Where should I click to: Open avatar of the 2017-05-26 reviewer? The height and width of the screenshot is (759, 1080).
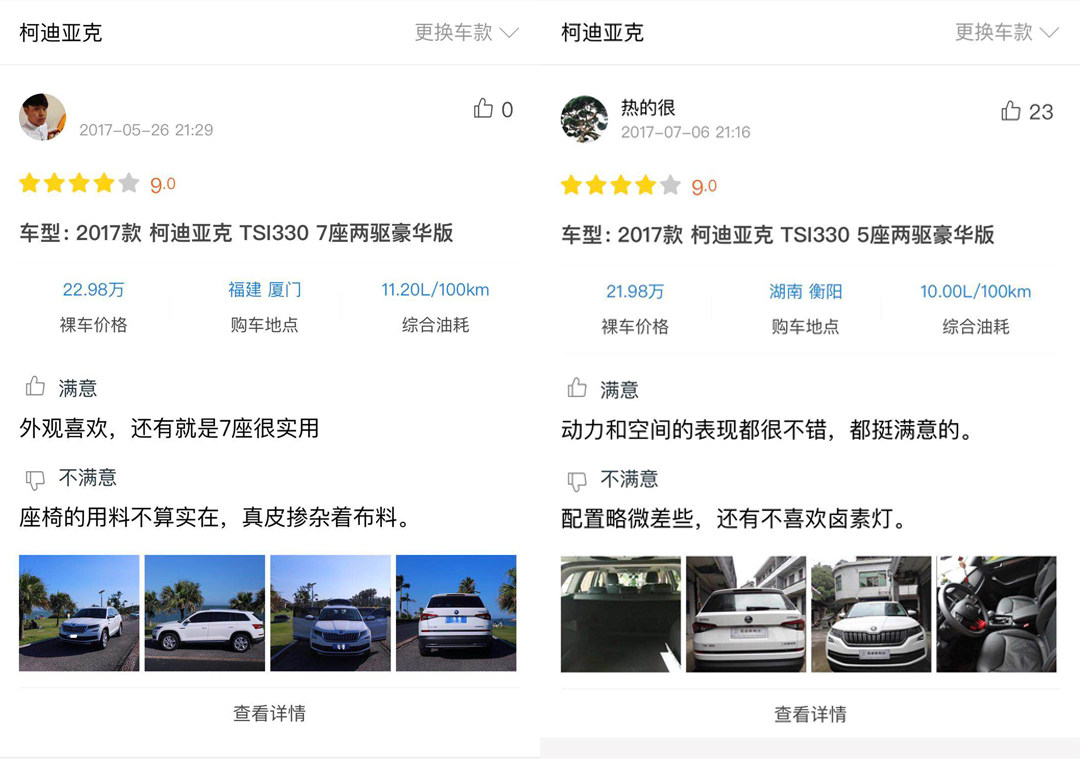[x=42, y=117]
